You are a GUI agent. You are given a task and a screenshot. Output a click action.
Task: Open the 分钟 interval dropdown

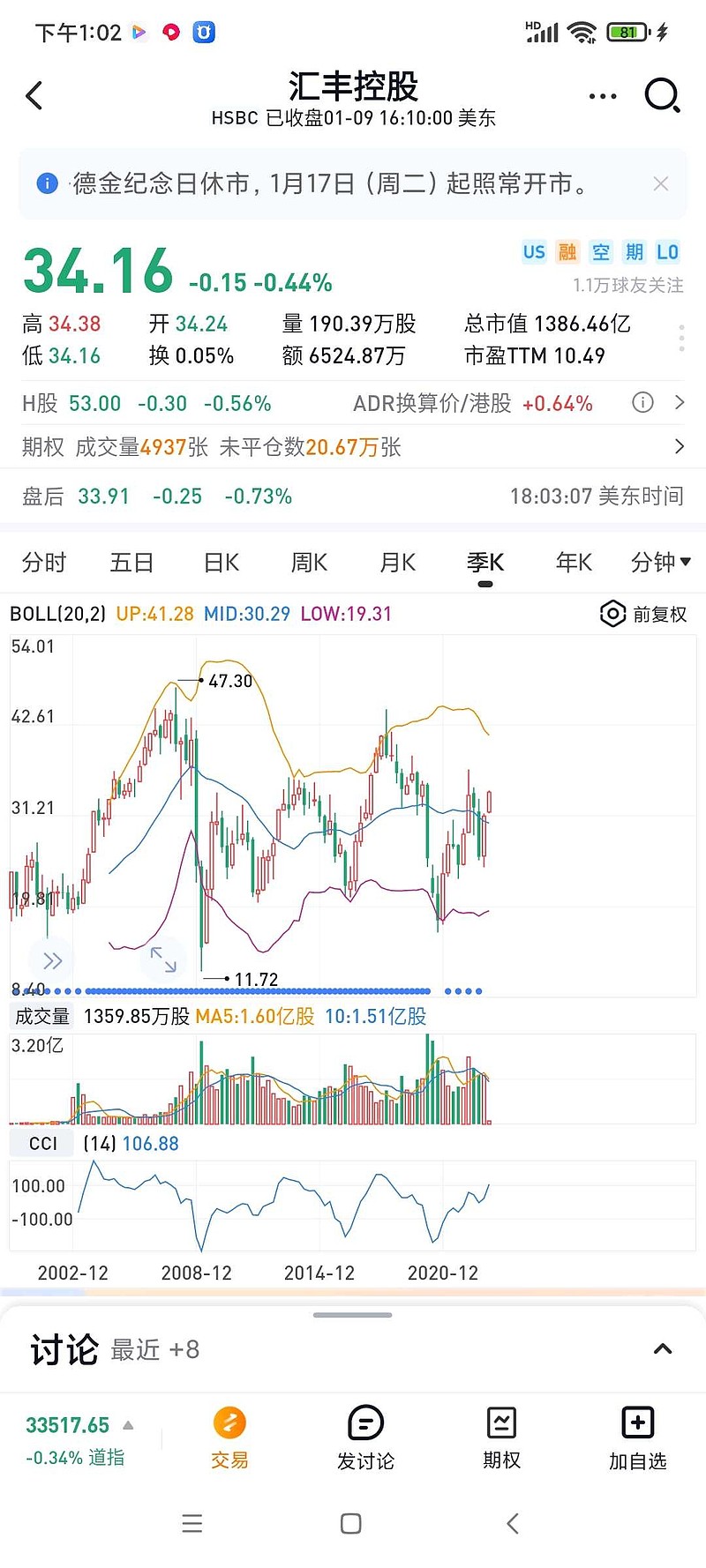[659, 562]
